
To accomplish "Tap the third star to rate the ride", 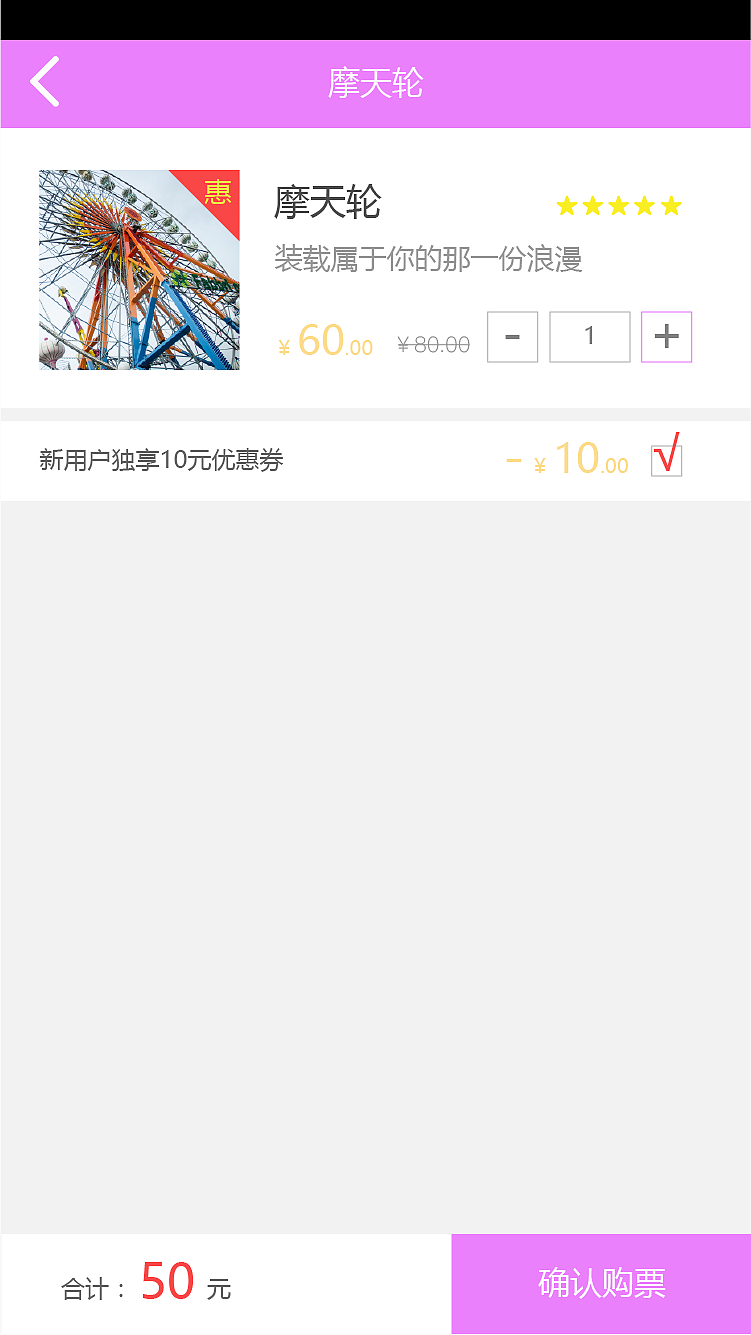I will point(619,206).
